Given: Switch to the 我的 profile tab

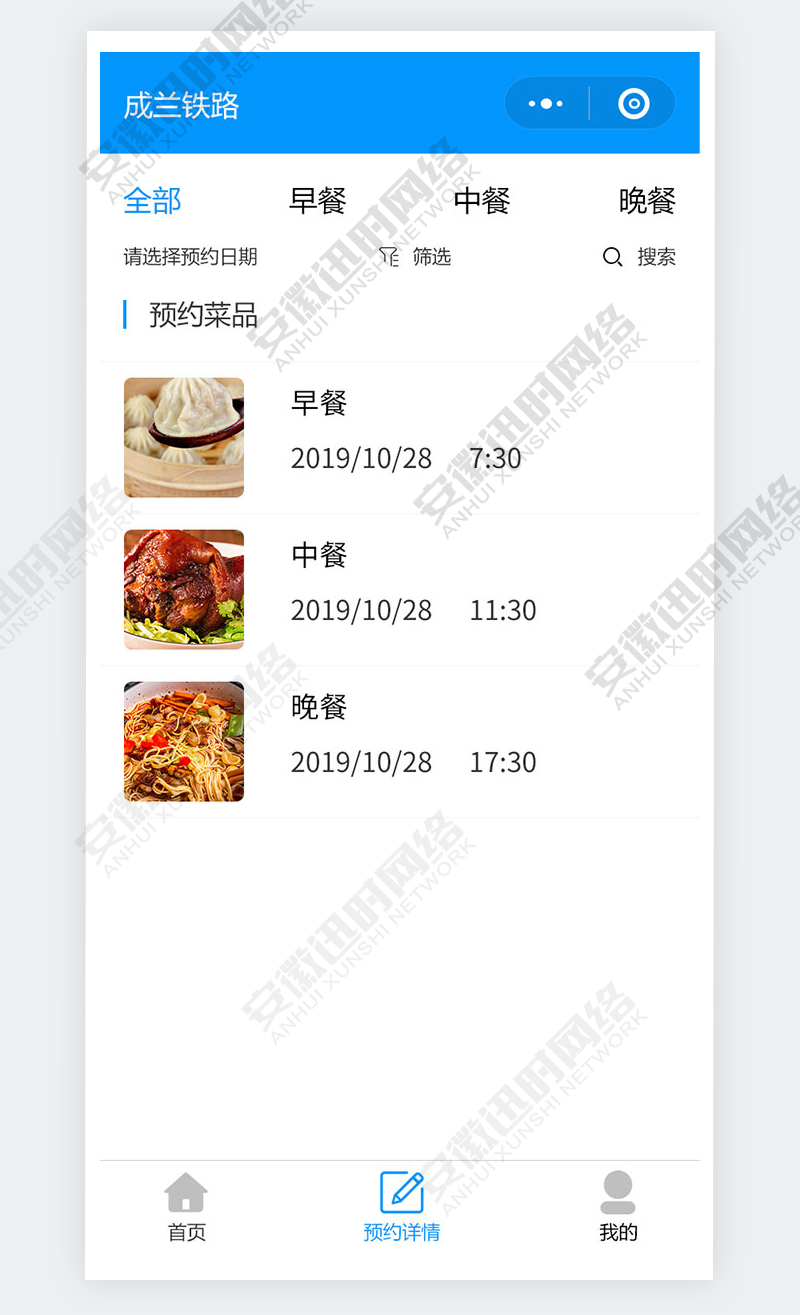Looking at the screenshot, I should (618, 1208).
